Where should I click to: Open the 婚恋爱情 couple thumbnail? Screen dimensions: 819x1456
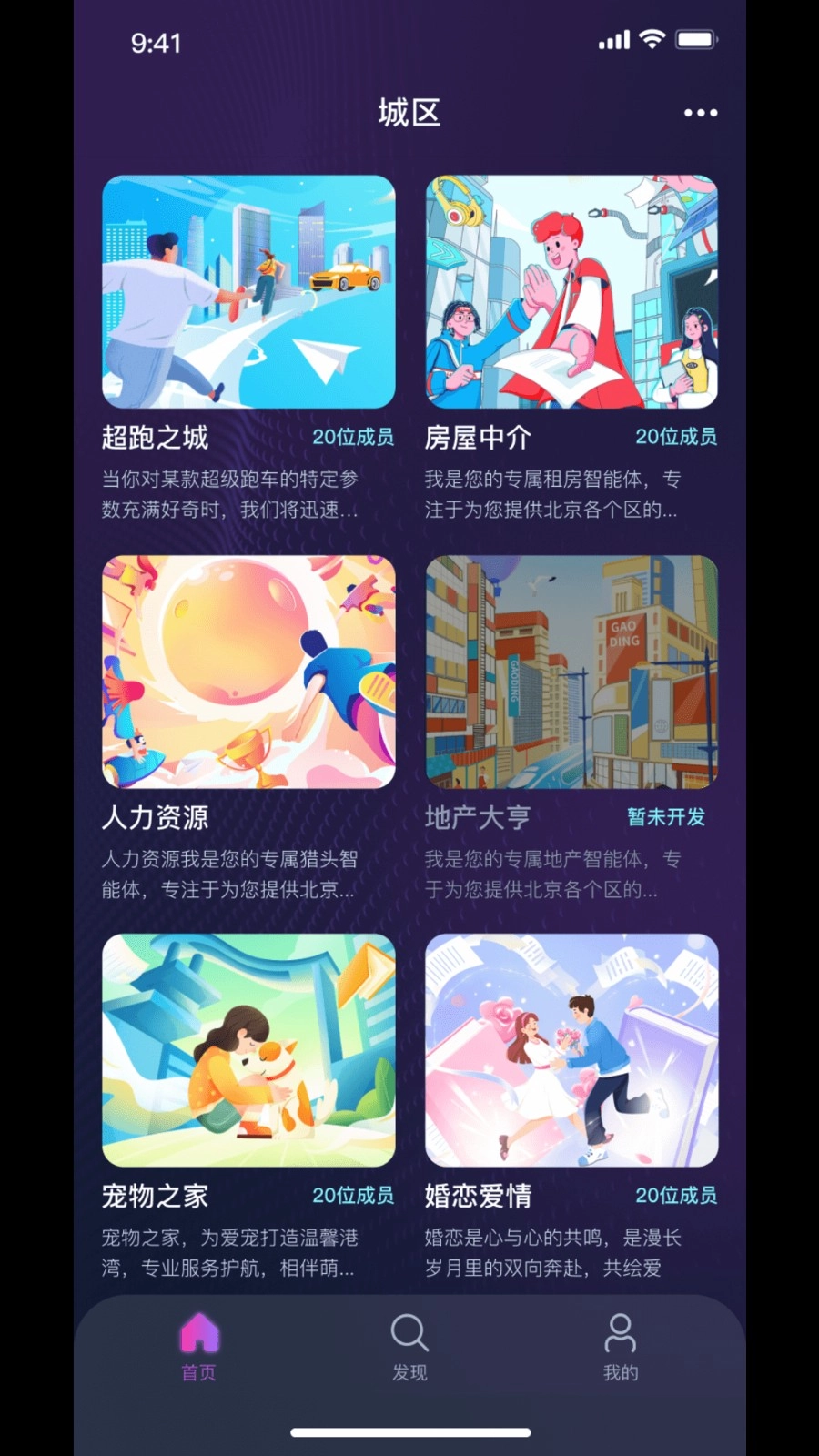click(571, 1052)
